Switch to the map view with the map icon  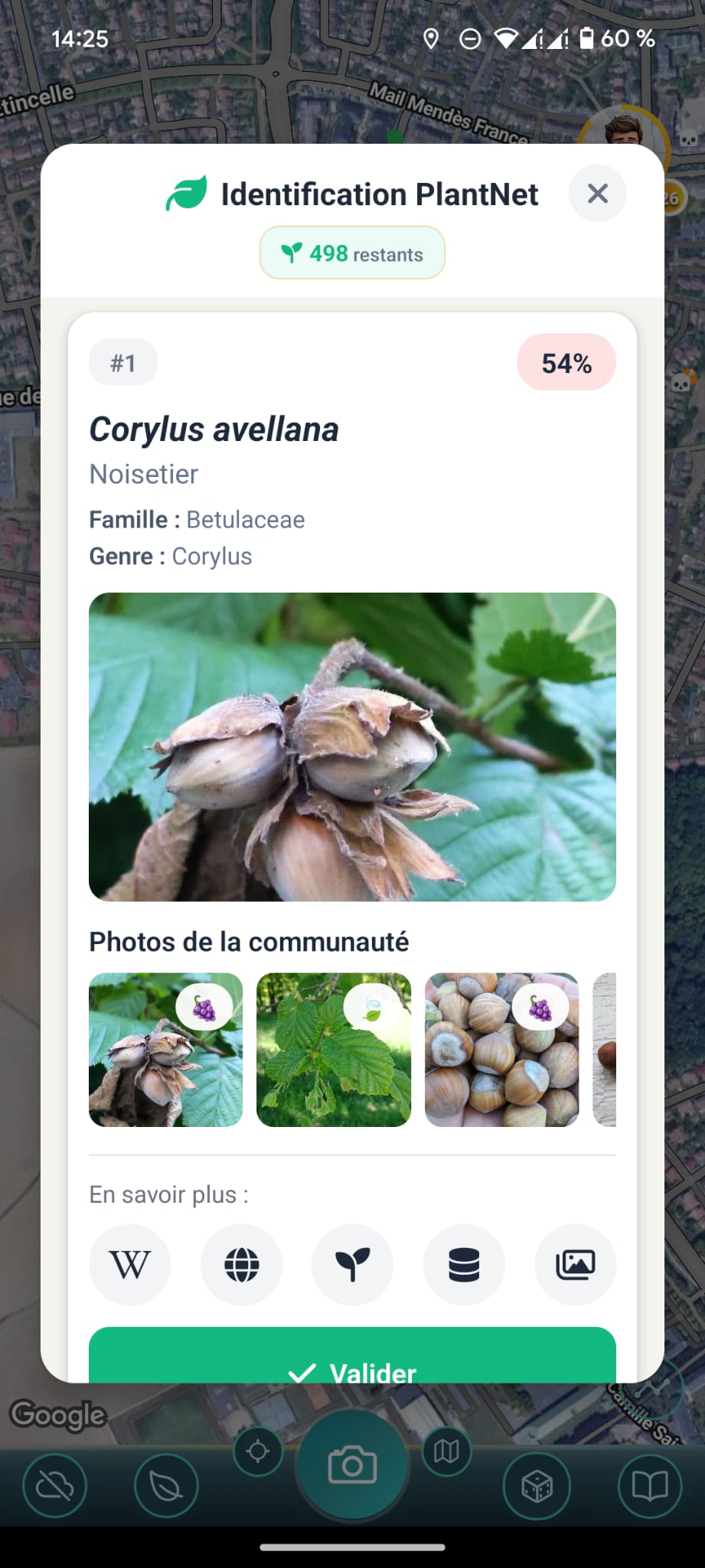click(446, 1449)
